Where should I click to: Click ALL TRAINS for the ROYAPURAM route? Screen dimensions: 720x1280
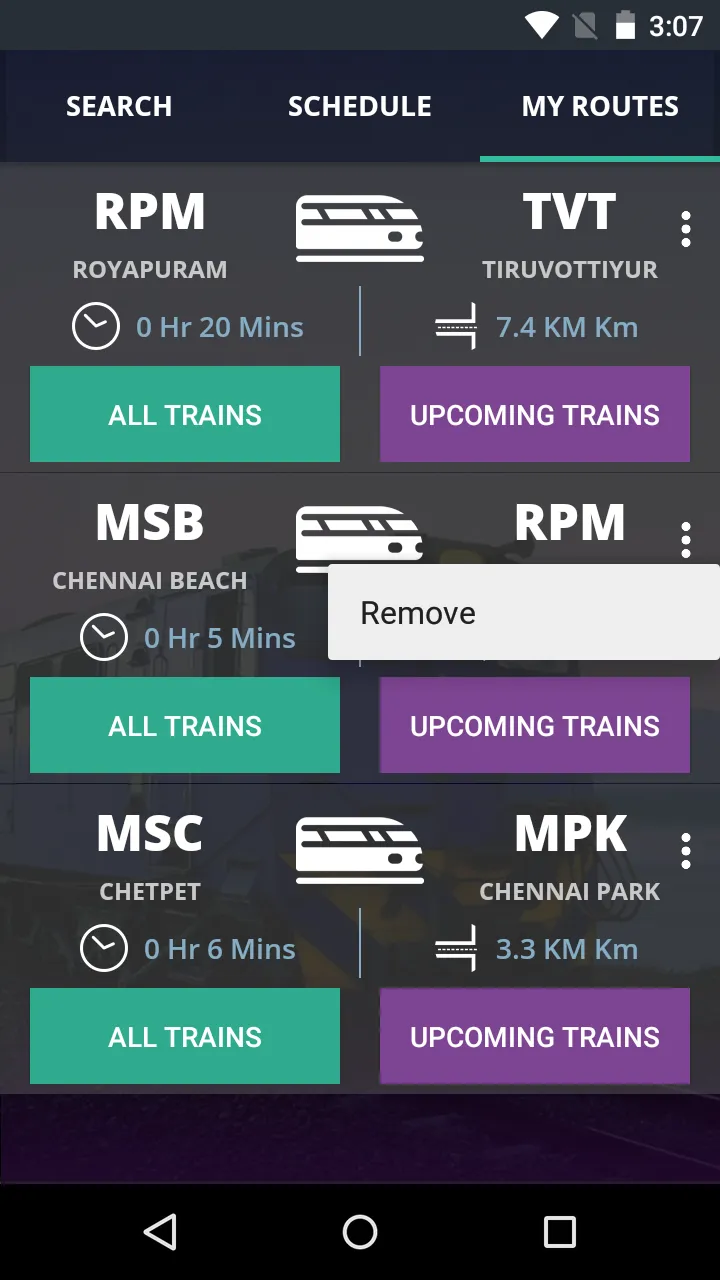pyautogui.click(x=184, y=414)
